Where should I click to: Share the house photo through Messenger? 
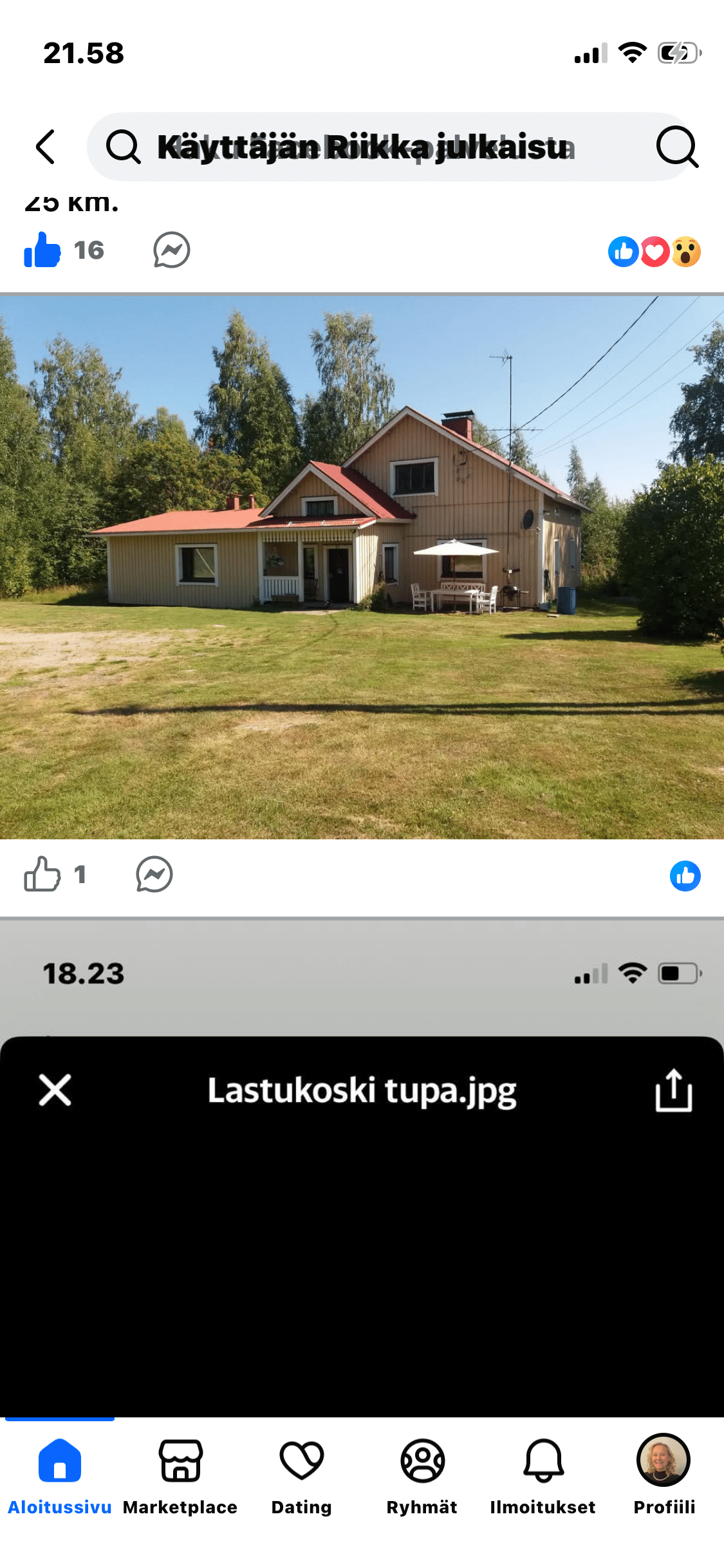click(x=154, y=875)
